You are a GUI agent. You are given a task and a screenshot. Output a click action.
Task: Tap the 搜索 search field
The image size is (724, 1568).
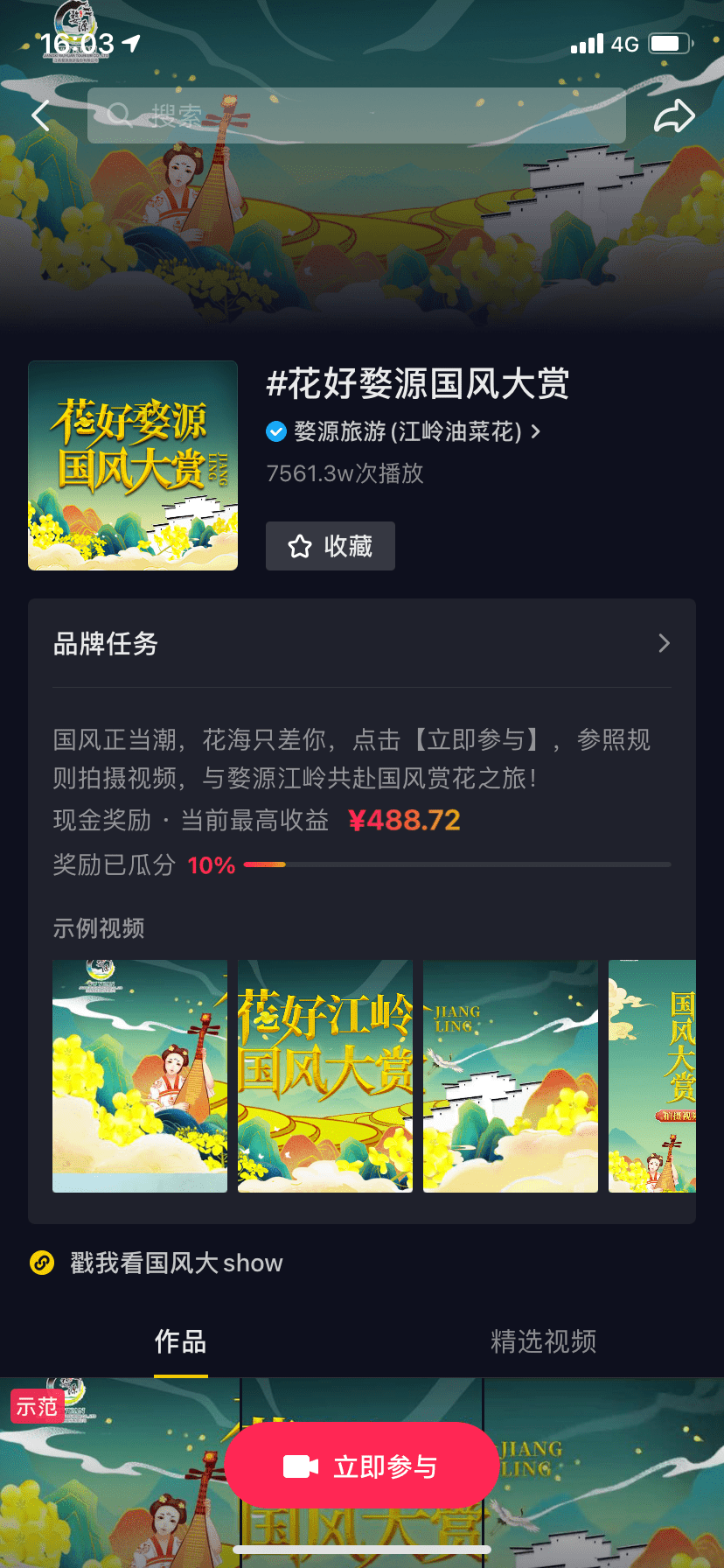click(x=357, y=115)
